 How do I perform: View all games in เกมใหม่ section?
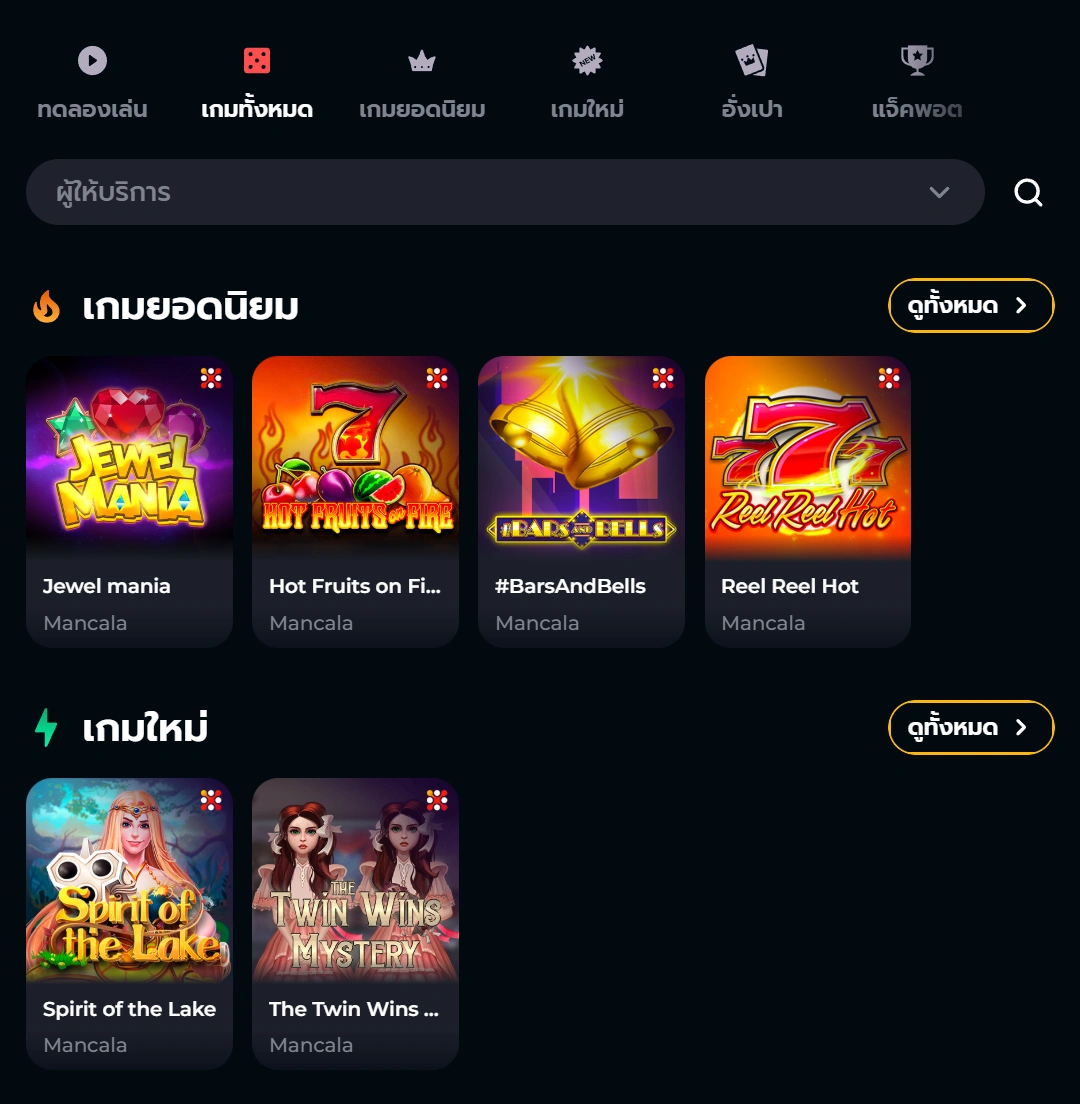pos(970,727)
